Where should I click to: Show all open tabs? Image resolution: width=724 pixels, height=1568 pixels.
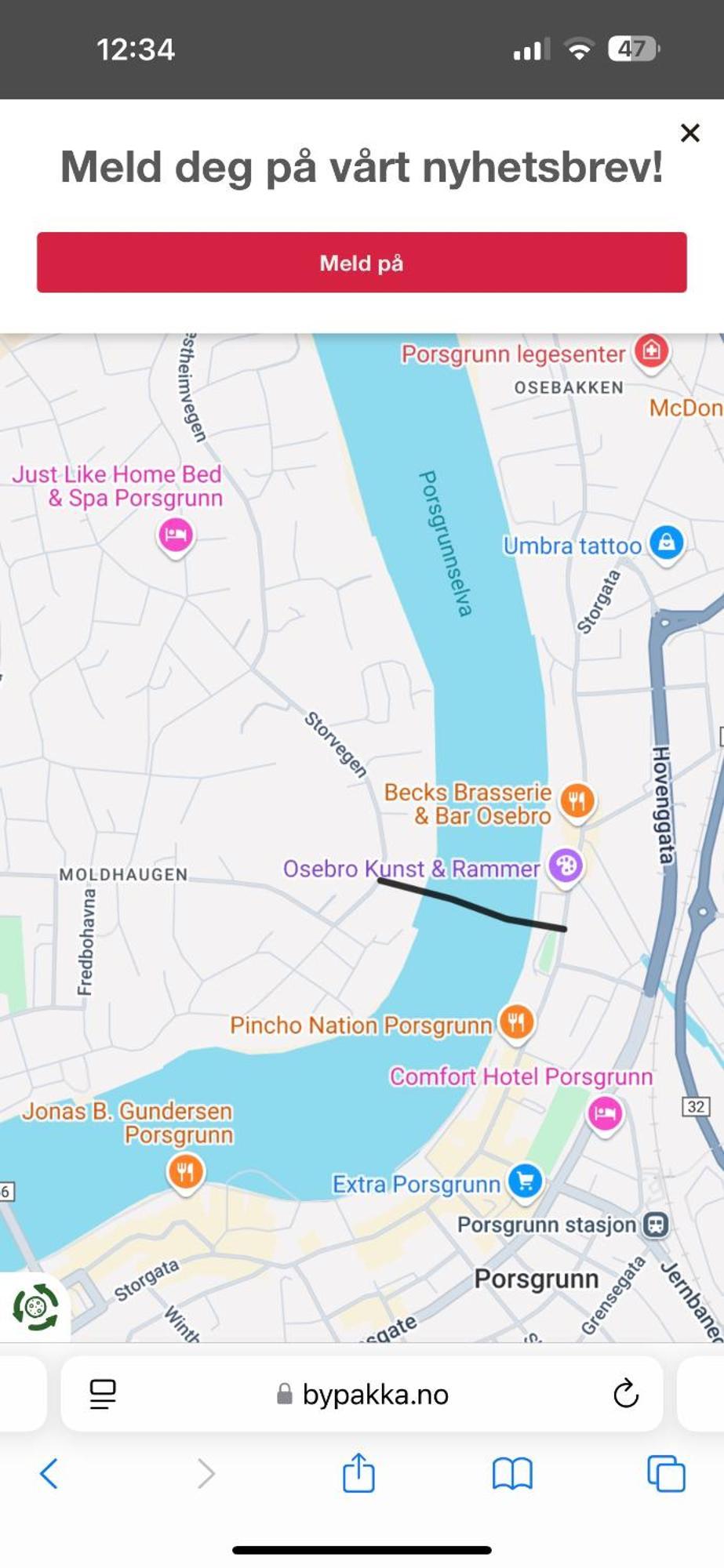[x=666, y=1474]
